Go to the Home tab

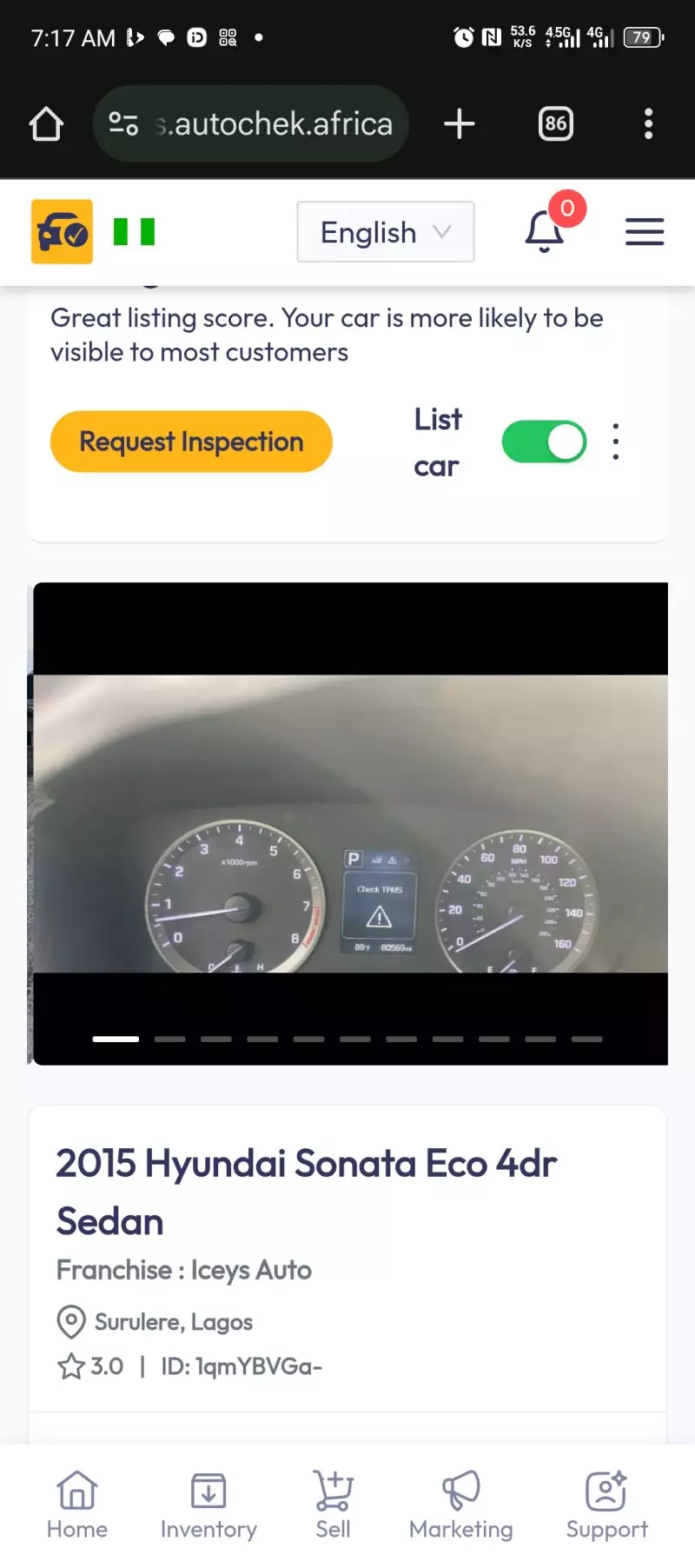77,1505
